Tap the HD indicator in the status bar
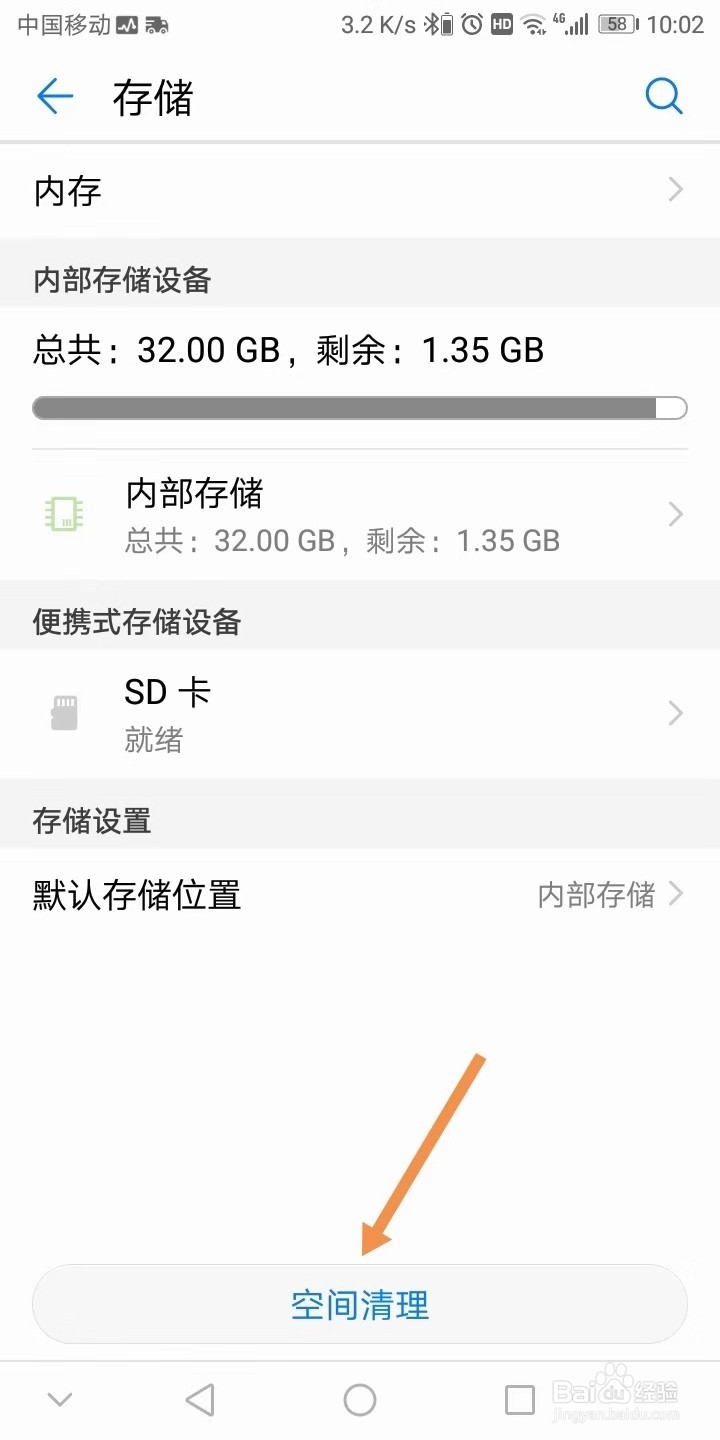The image size is (720, 1440). 500,25
